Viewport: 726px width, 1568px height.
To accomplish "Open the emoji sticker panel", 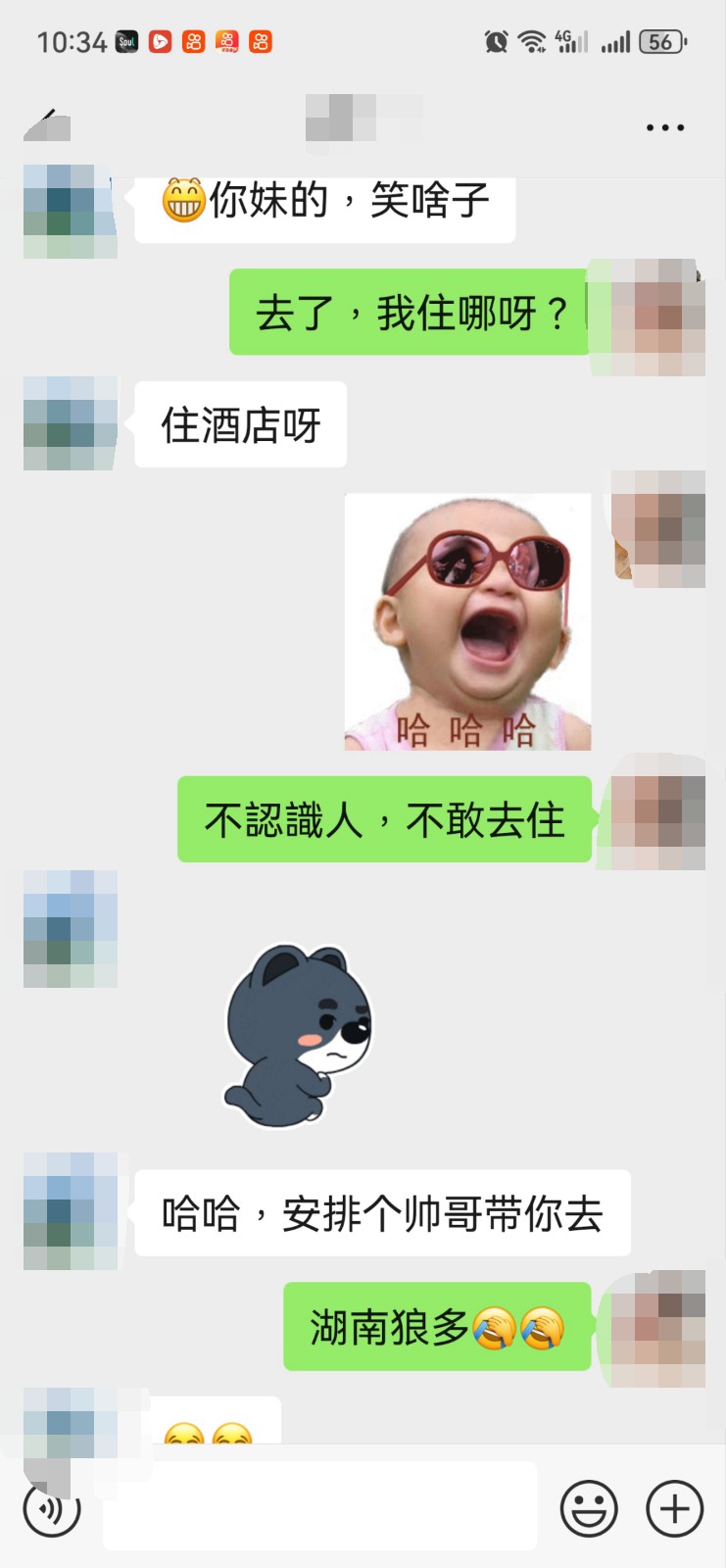I will 589,1508.
